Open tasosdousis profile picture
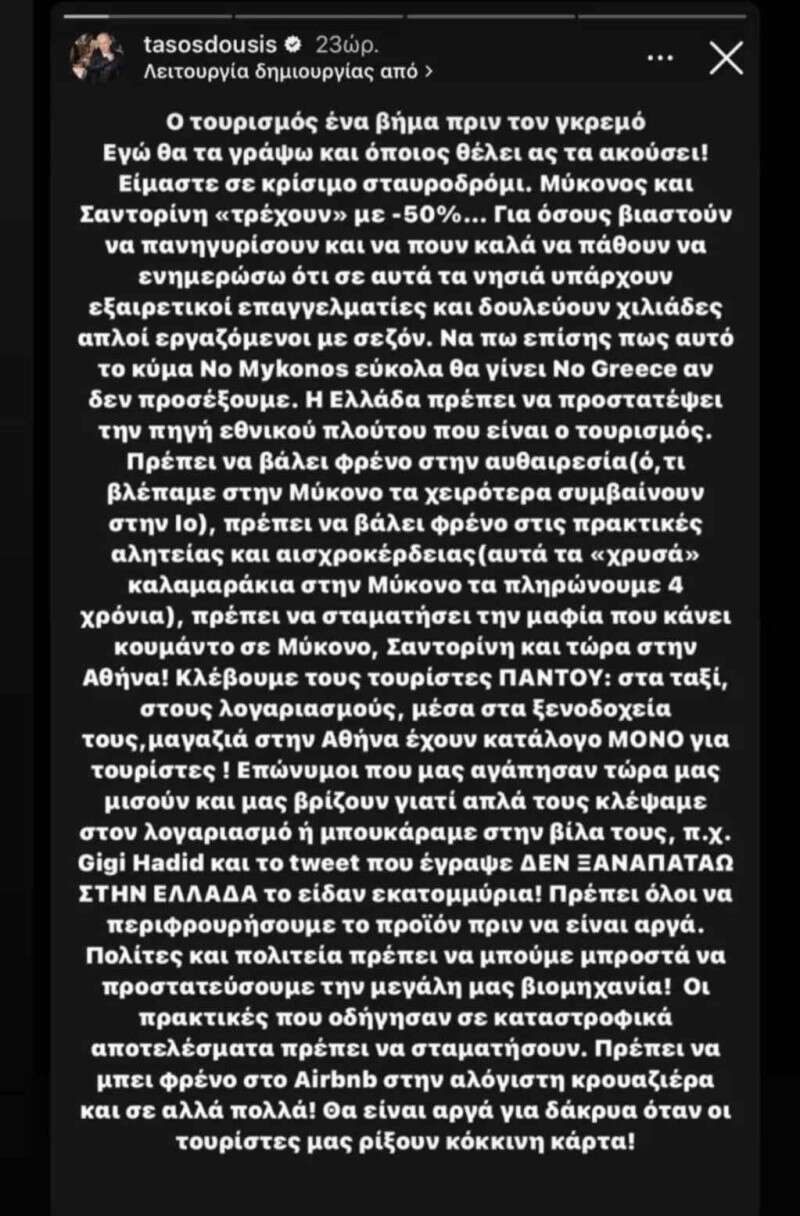 click(x=96, y=58)
